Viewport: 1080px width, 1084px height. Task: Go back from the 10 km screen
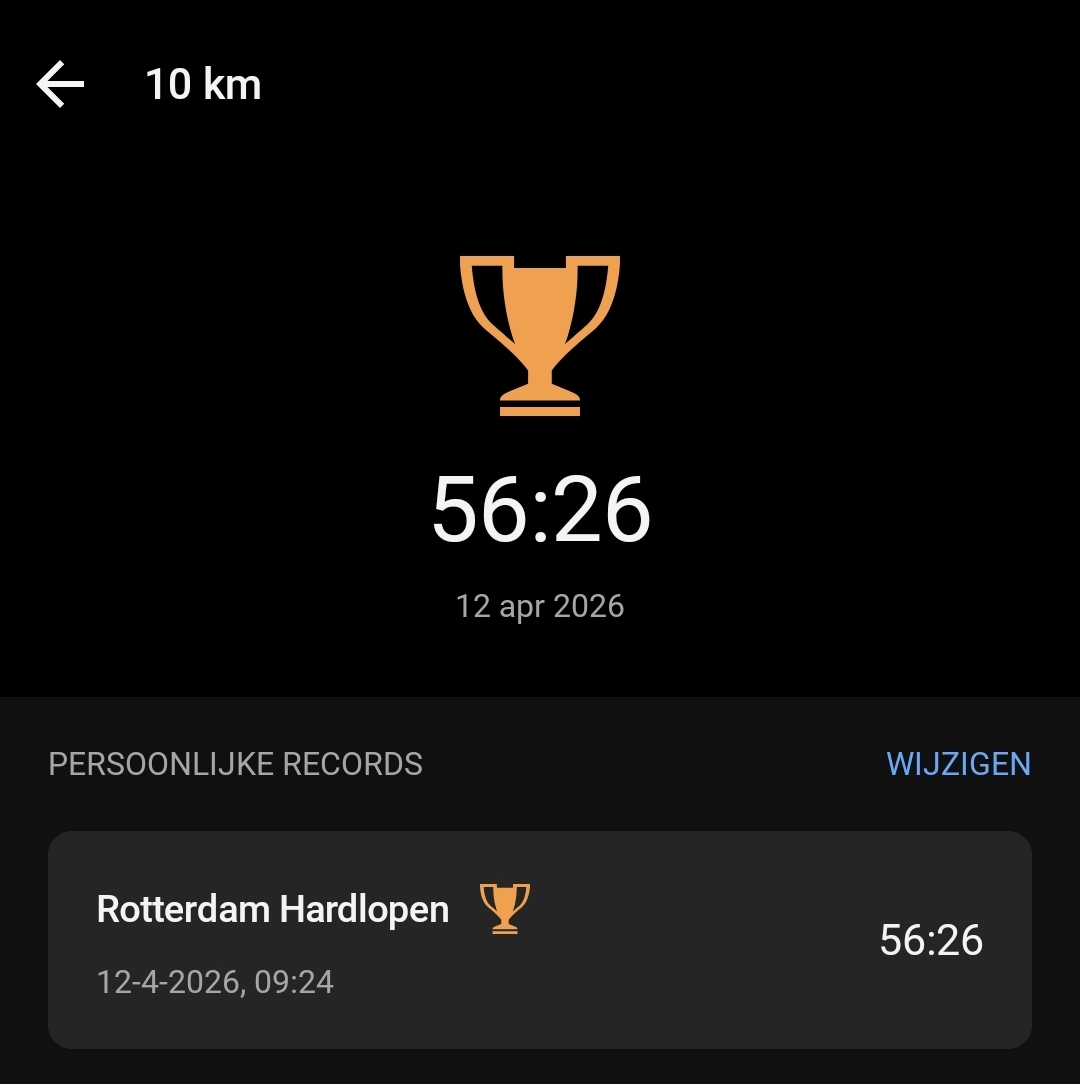[x=60, y=85]
